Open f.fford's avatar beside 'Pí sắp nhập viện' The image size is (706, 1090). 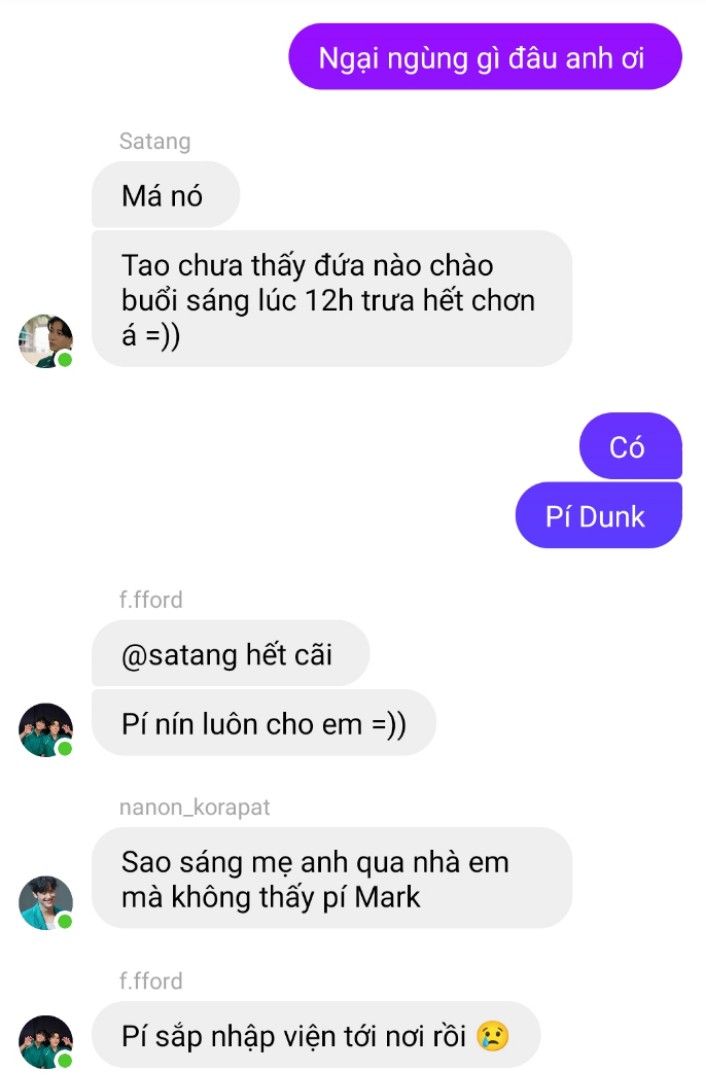tap(46, 1042)
